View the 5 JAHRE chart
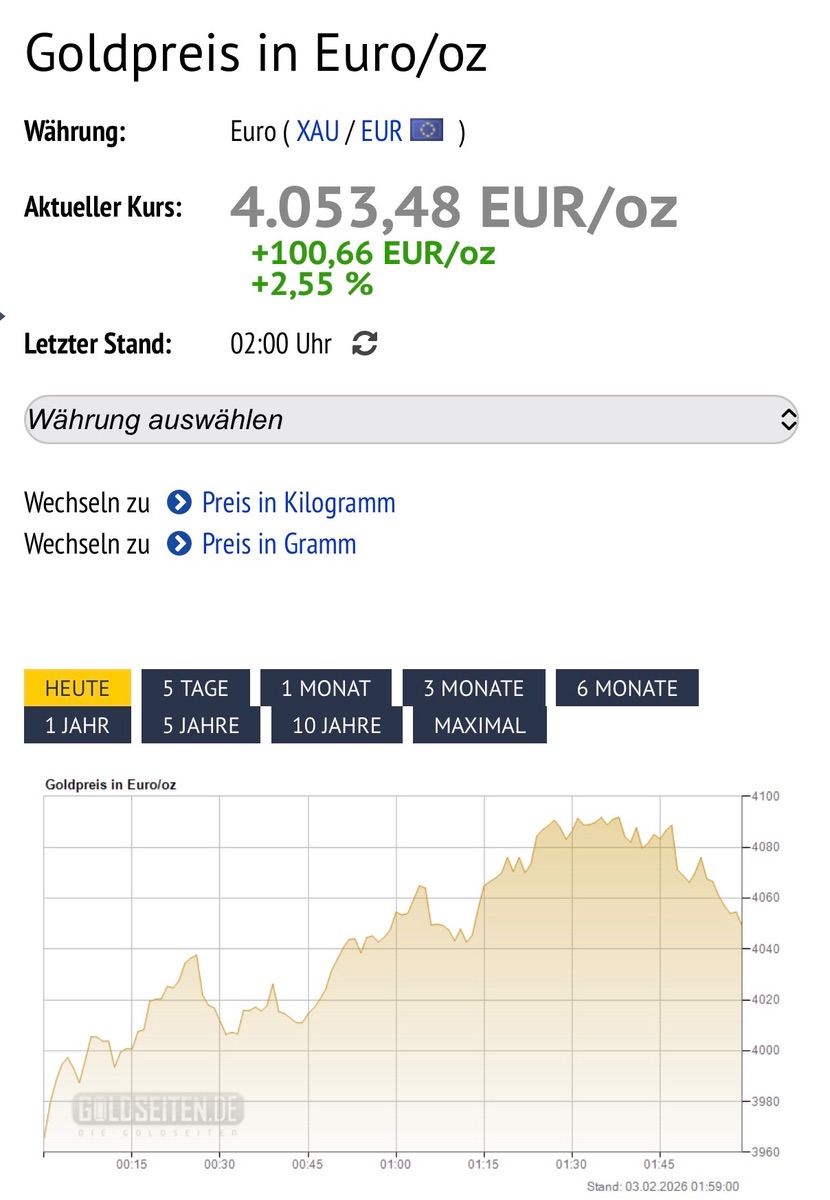Image resolution: width=830 pixels, height=1200 pixels. click(201, 725)
